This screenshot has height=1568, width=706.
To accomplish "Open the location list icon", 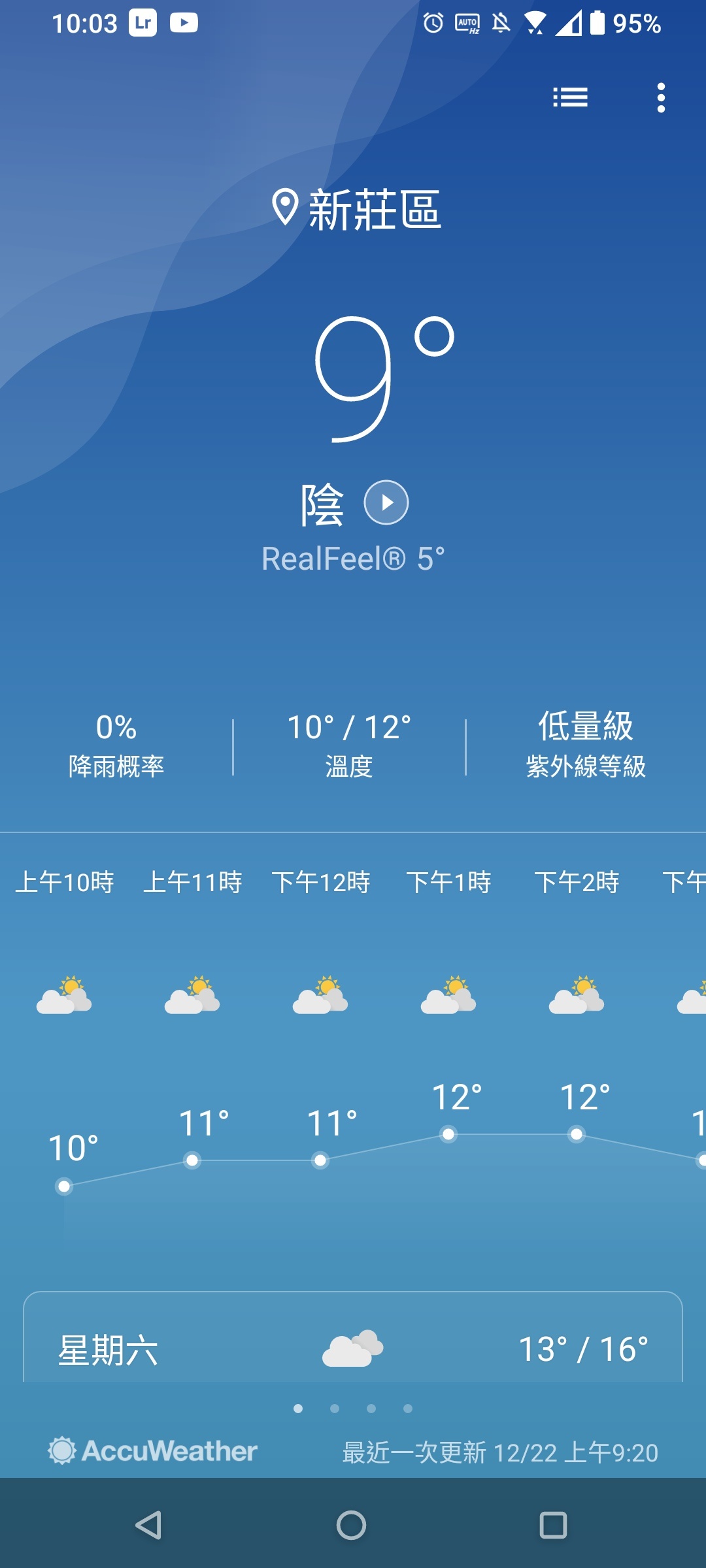I will 570,98.
